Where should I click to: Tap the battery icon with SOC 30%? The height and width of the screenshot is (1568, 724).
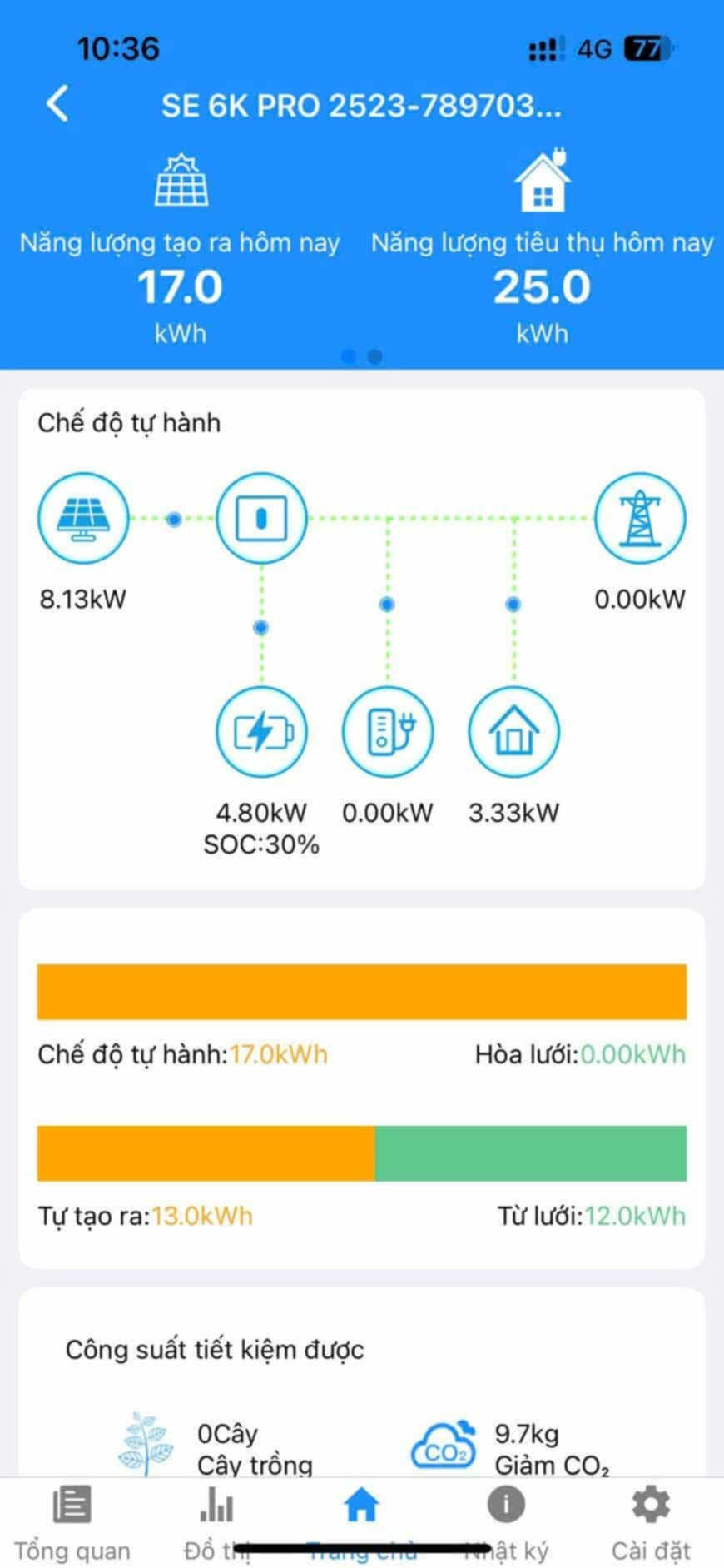tap(261, 732)
